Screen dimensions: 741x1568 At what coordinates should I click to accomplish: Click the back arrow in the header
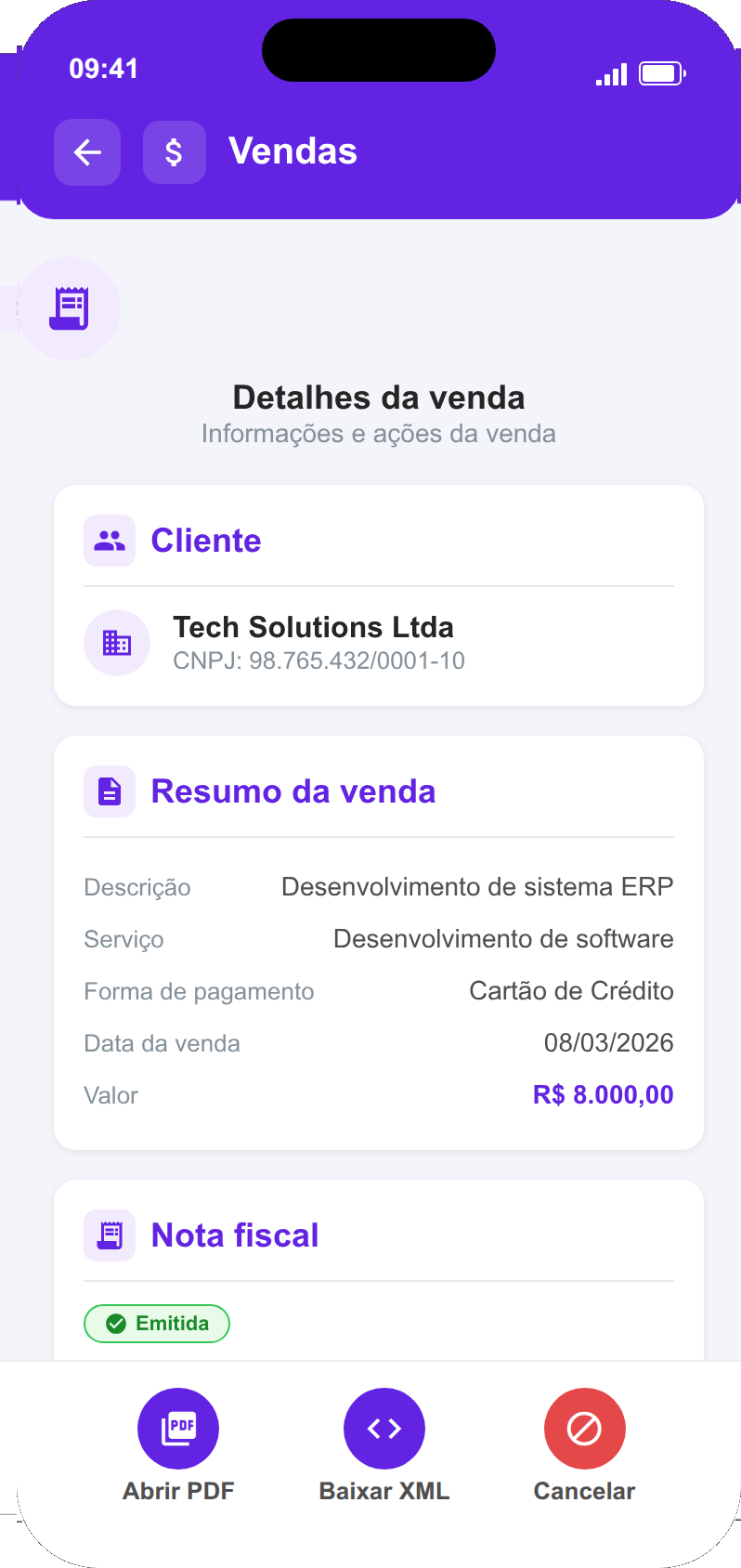click(86, 152)
